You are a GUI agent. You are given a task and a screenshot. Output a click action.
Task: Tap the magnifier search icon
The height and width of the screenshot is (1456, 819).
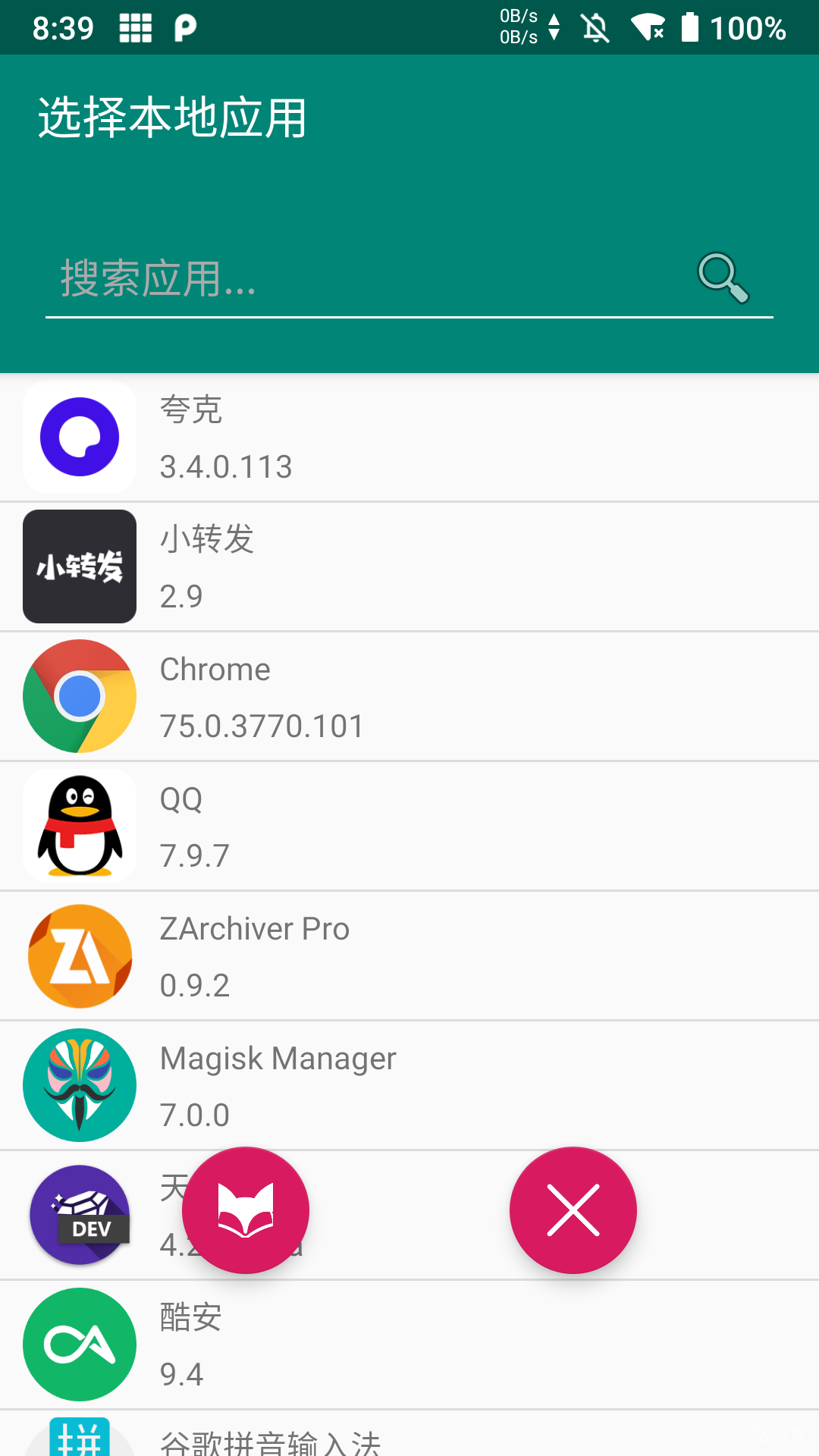point(723,278)
